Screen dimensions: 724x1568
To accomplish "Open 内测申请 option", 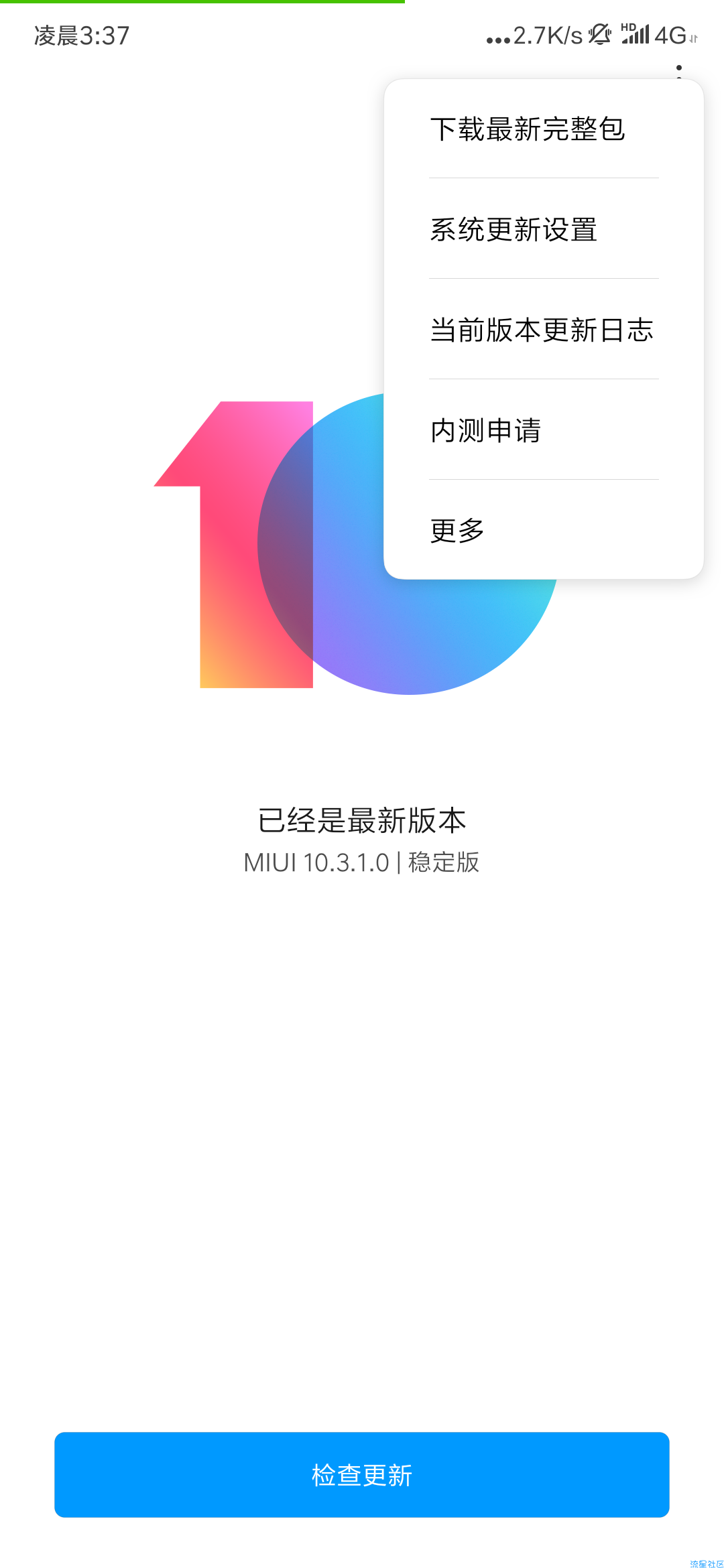I will 486,430.
